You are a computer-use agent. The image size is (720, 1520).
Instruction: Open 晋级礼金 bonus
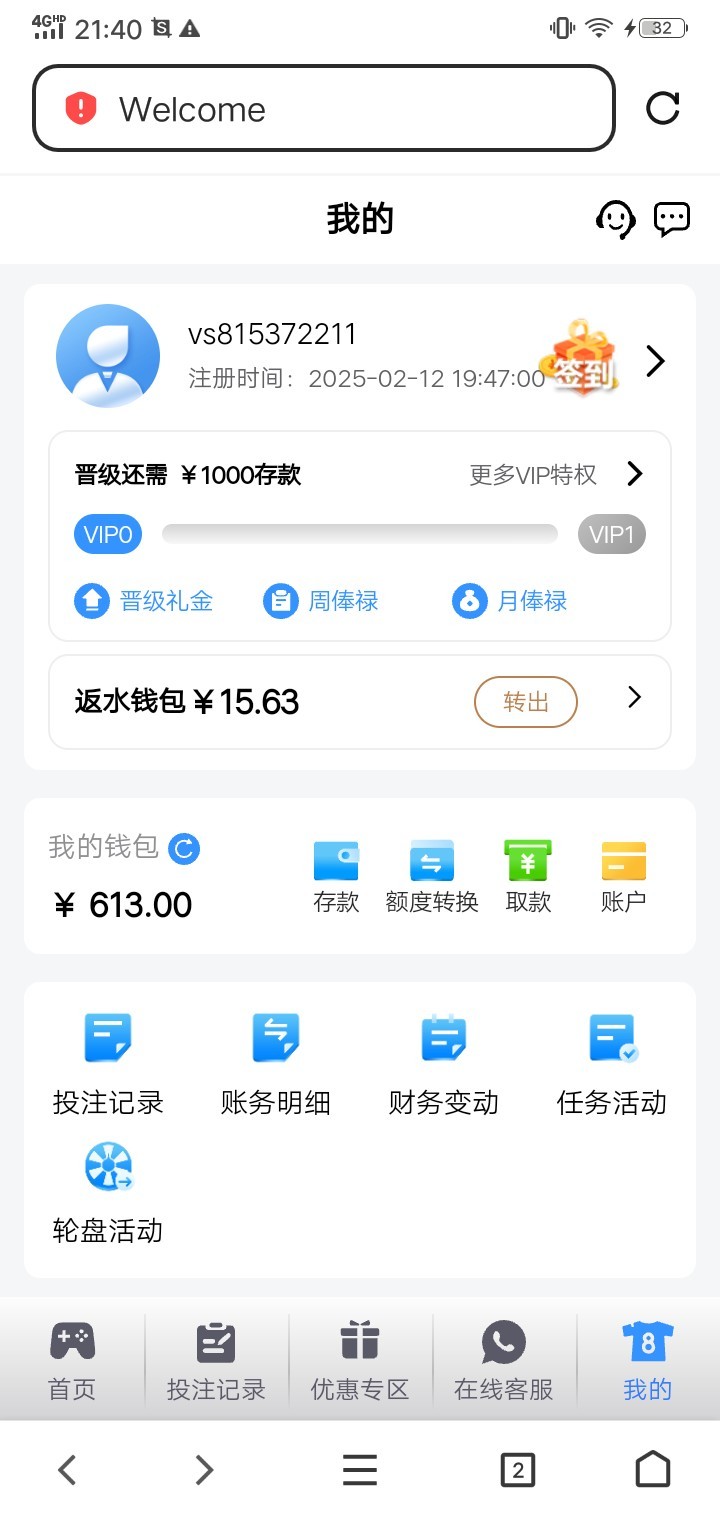pos(144,601)
